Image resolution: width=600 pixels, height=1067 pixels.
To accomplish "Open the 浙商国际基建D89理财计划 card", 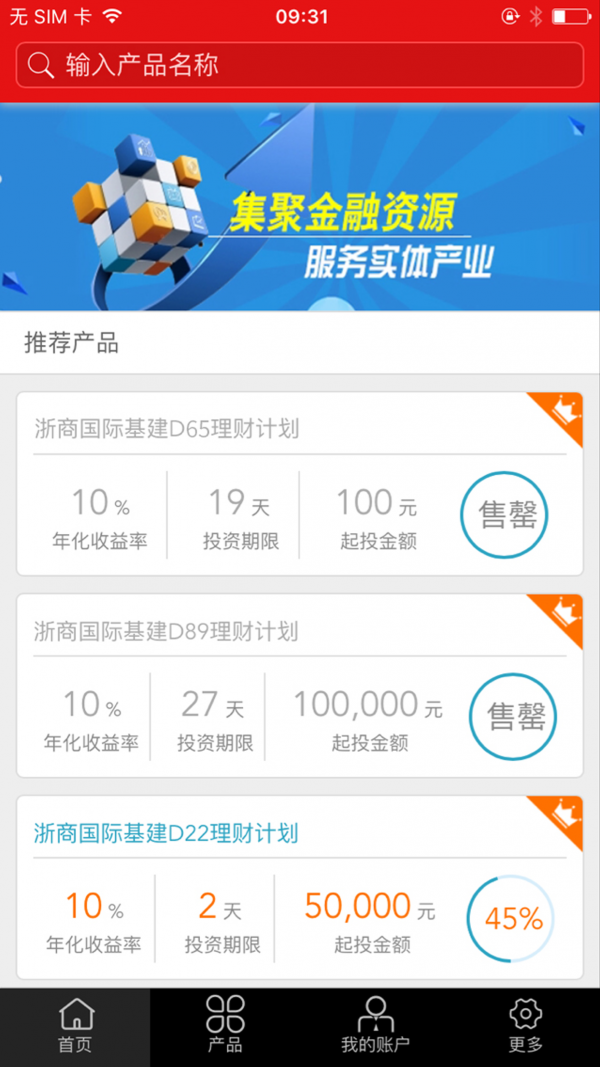I will [x=300, y=686].
